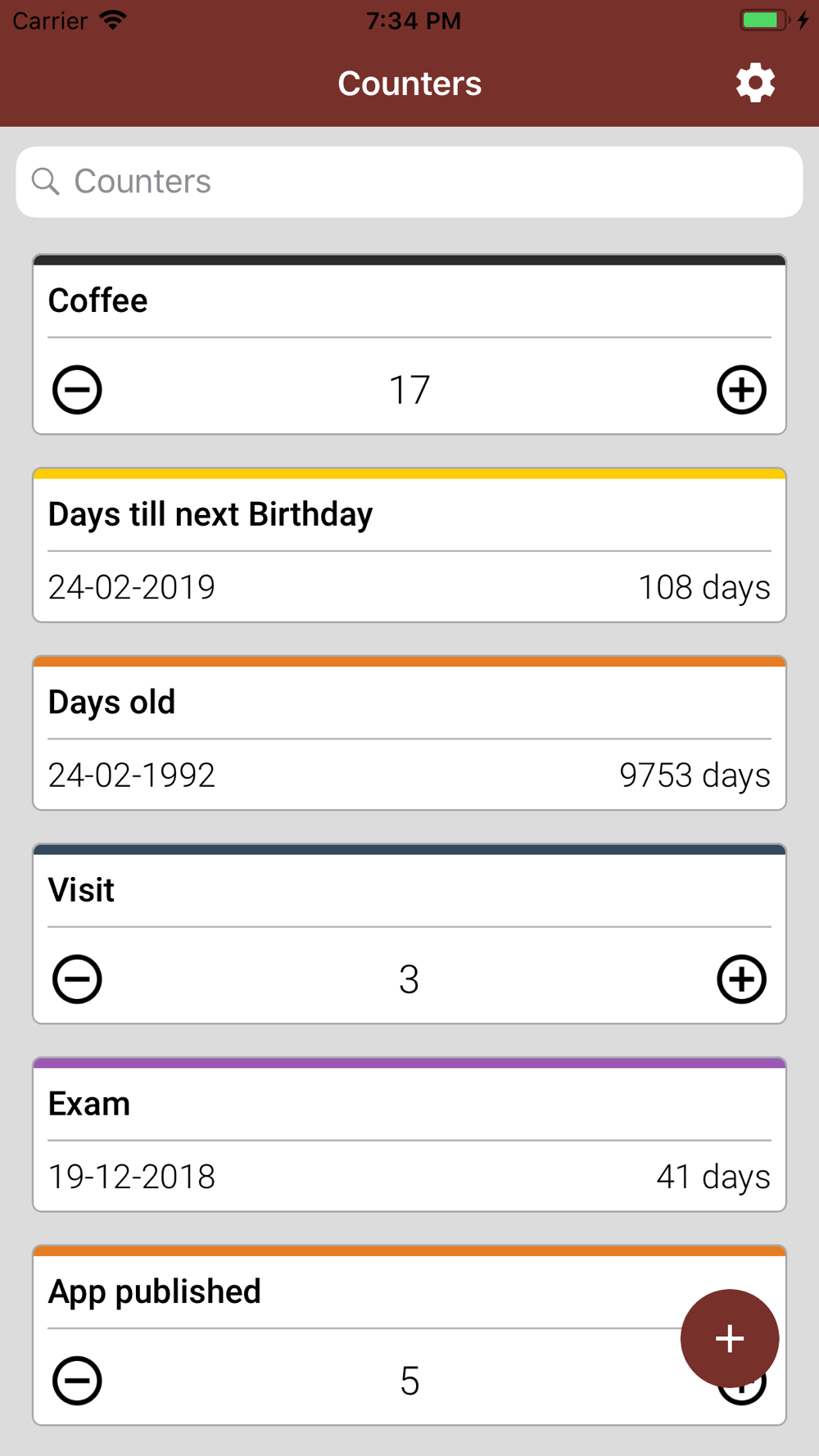Open the Days till next Birthday card
819x1456 pixels.
[x=409, y=545]
